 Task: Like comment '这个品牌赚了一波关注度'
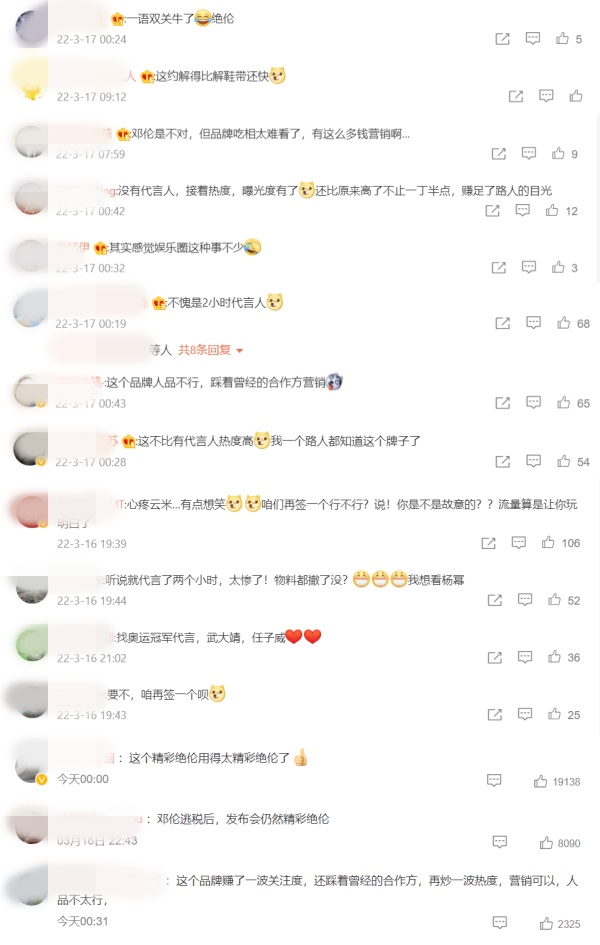(x=546, y=923)
